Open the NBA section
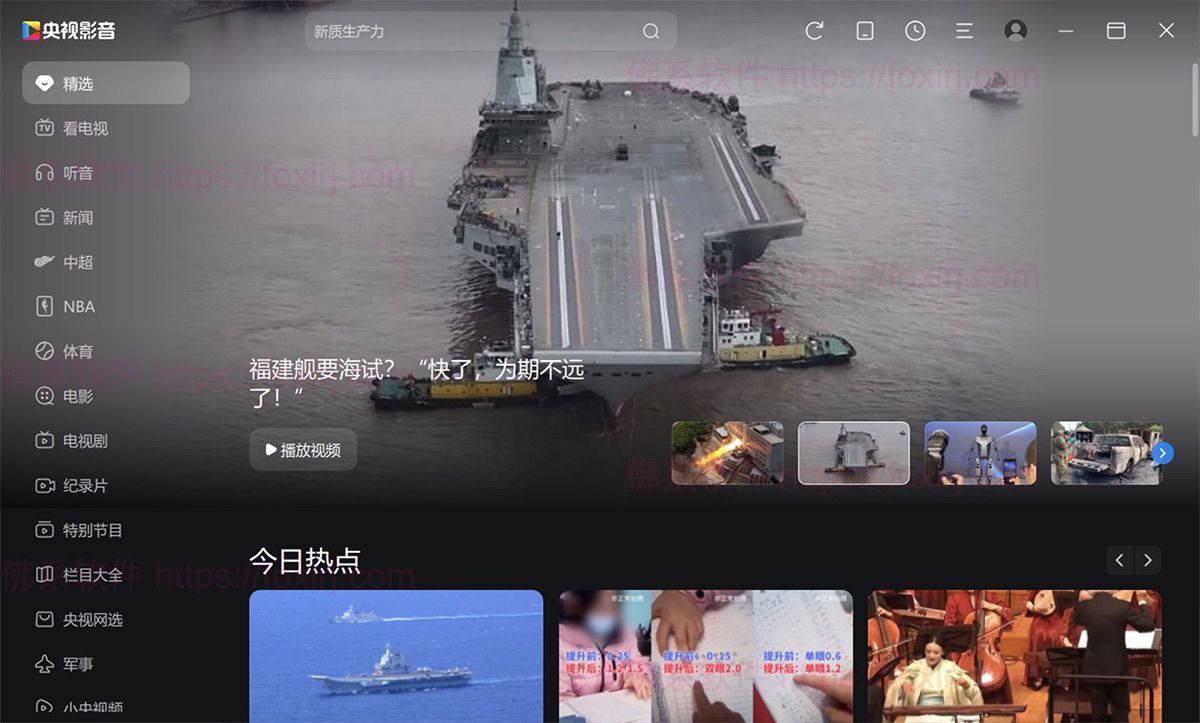Image resolution: width=1200 pixels, height=723 pixels. pos(78,307)
